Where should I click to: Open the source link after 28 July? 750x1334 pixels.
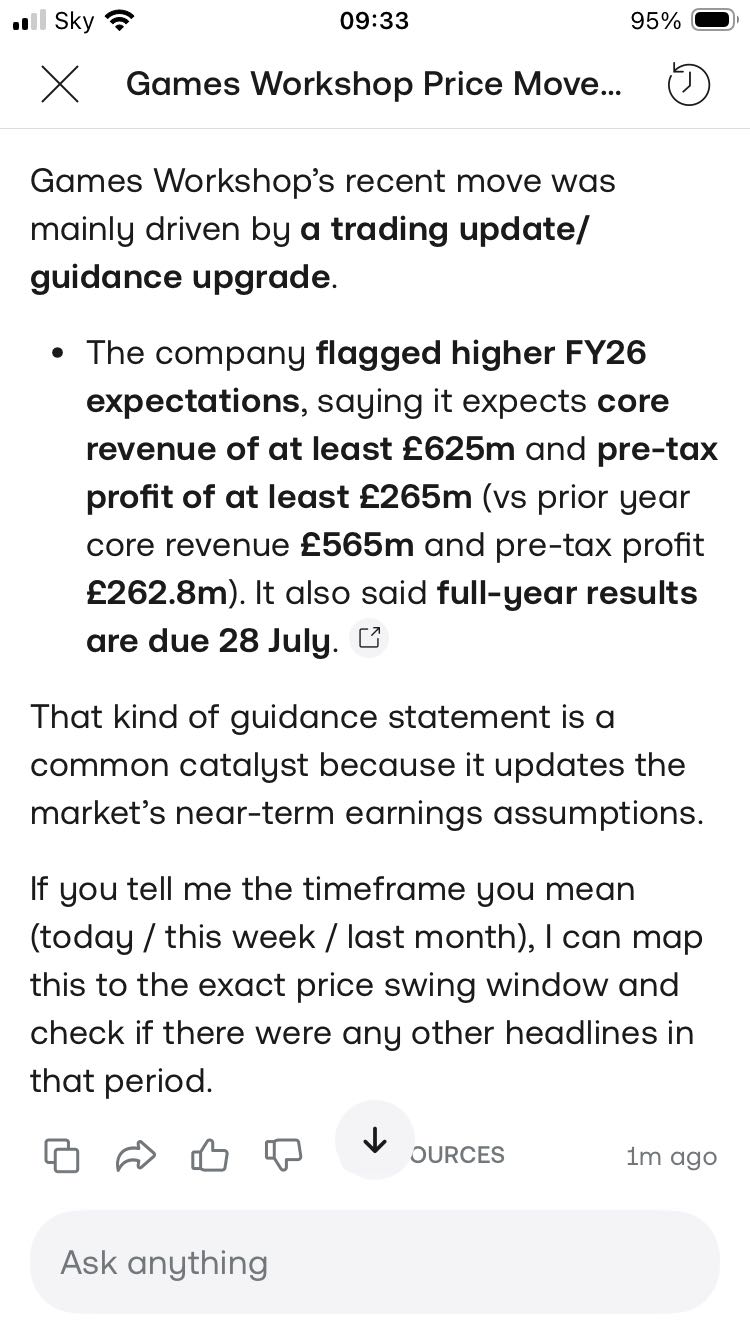point(369,640)
